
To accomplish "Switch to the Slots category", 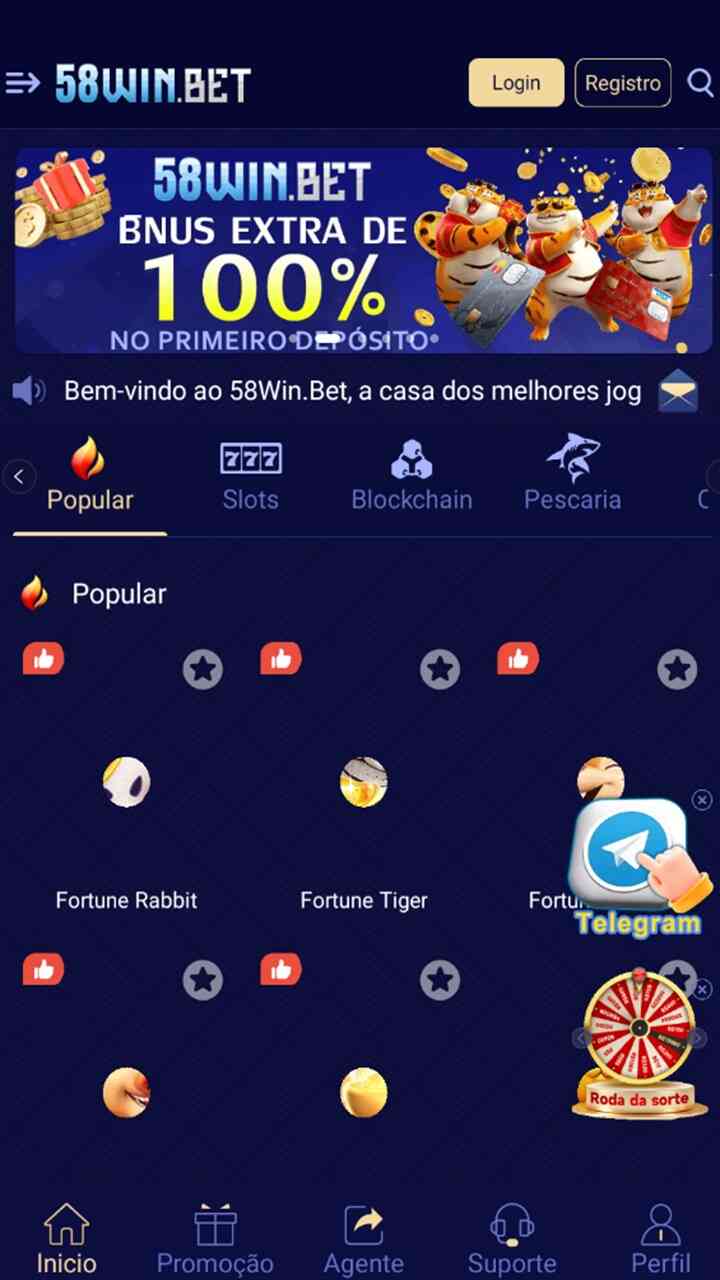I will 250,476.
